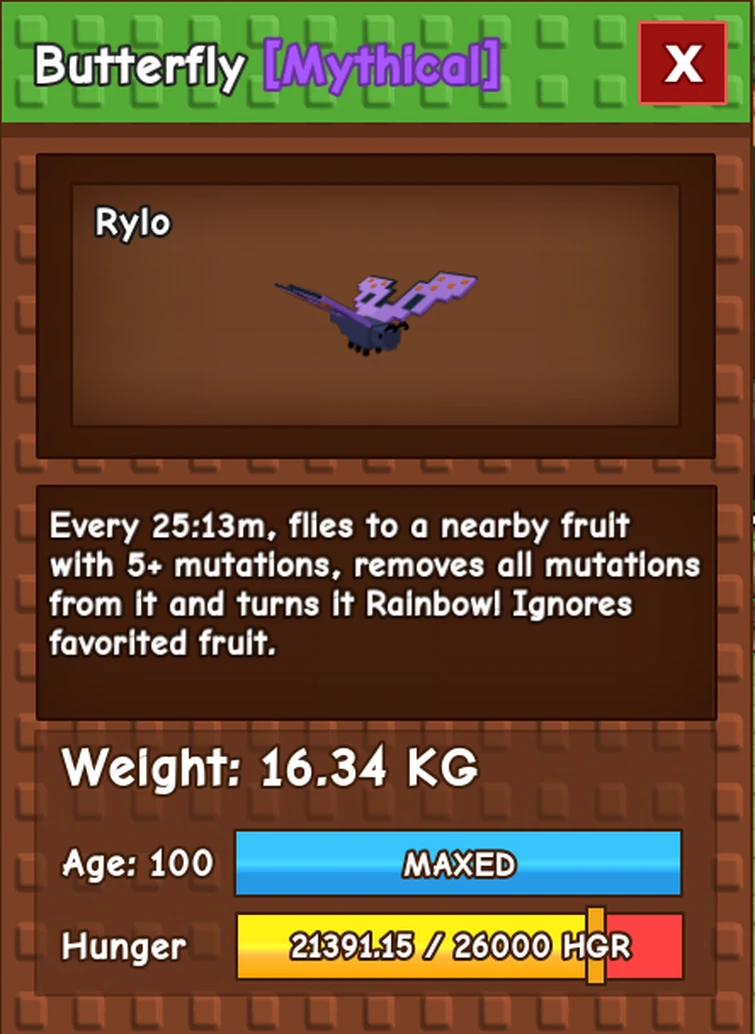Click the Weight: 16.34 KG label
The image size is (755, 1034).
tap(272, 768)
